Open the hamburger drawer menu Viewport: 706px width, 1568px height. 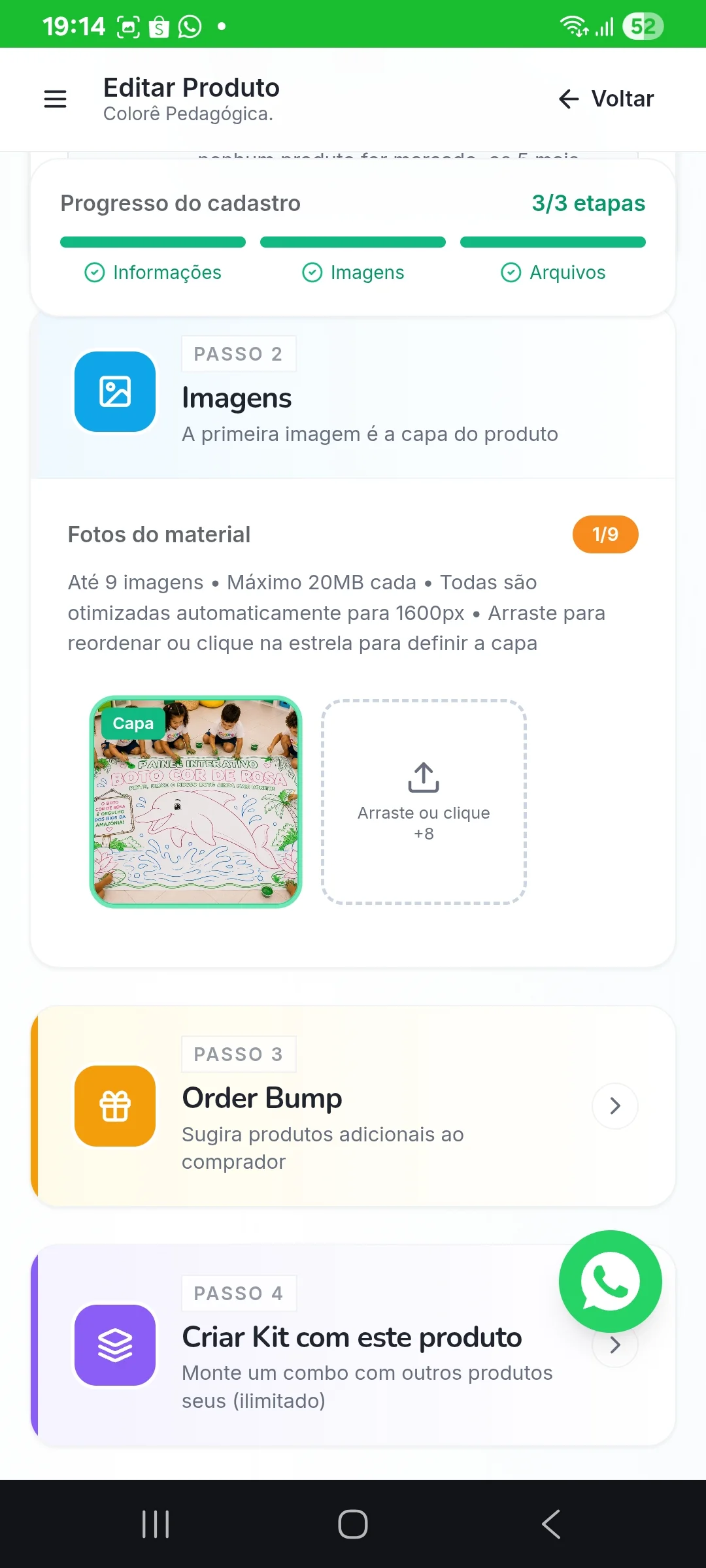55,99
